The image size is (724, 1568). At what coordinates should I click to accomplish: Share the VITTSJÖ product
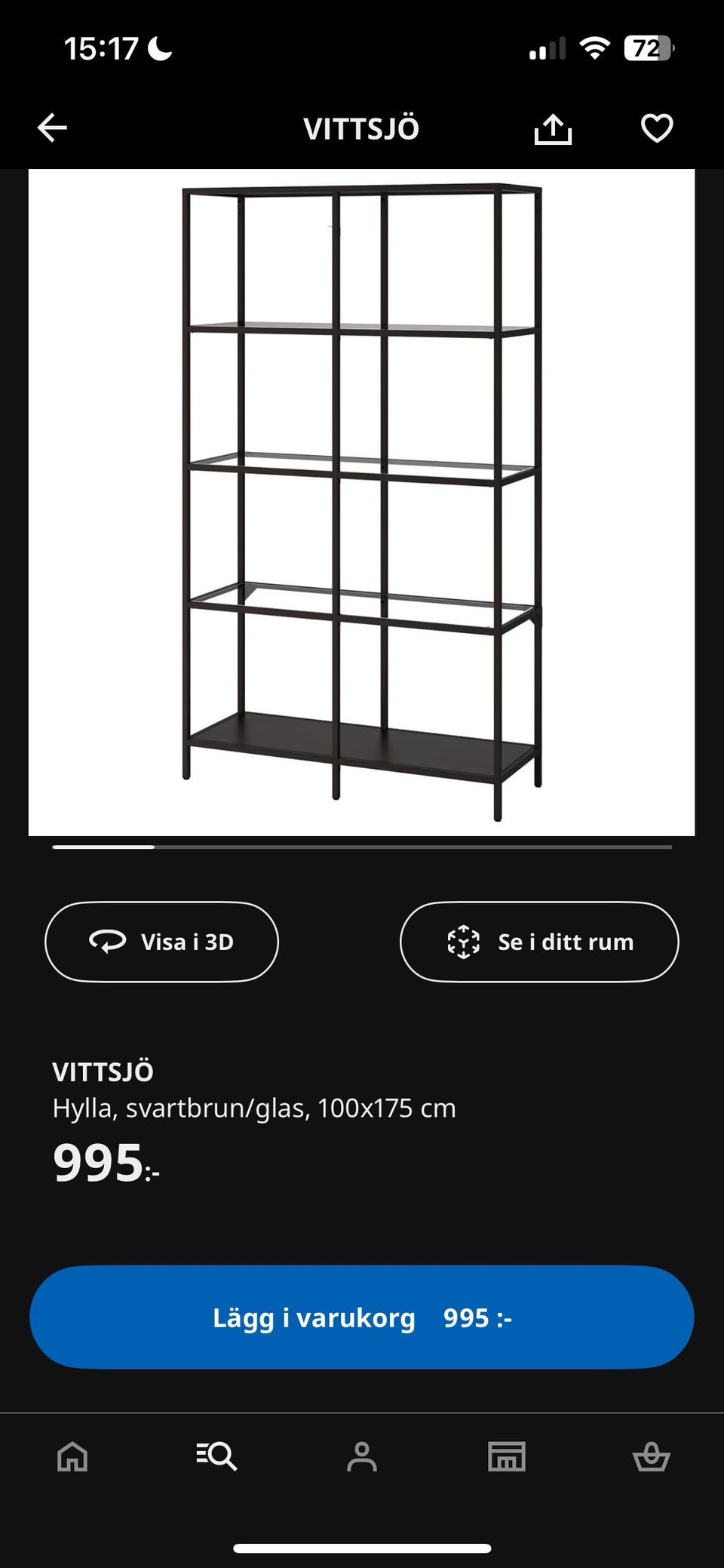click(x=553, y=129)
